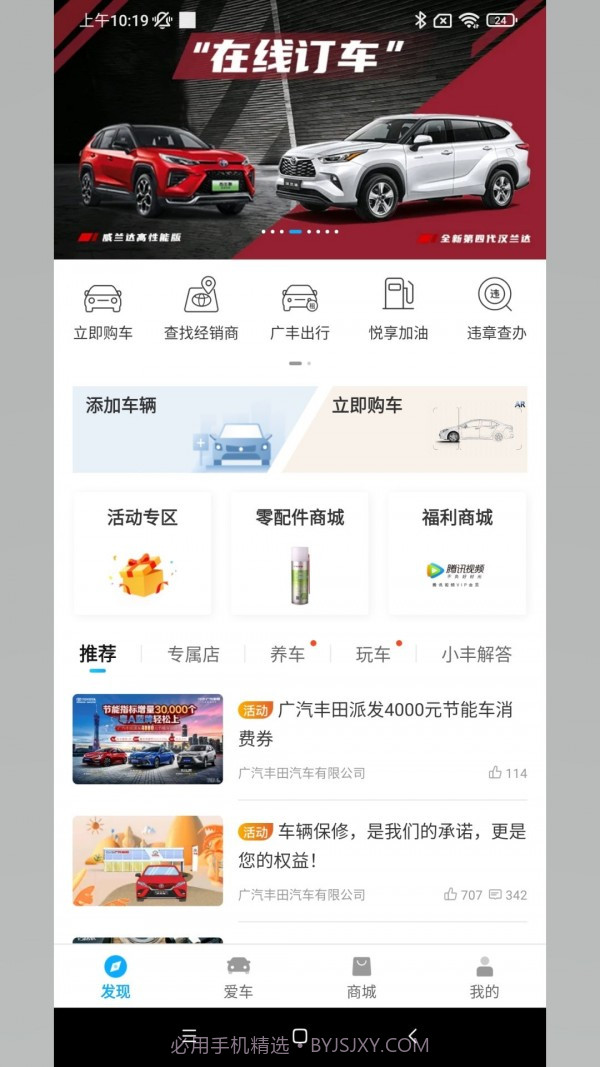The width and height of the screenshot is (600, 1067).
Task: Open the 立即购车 AR card
Action: (x=420, y=429)
